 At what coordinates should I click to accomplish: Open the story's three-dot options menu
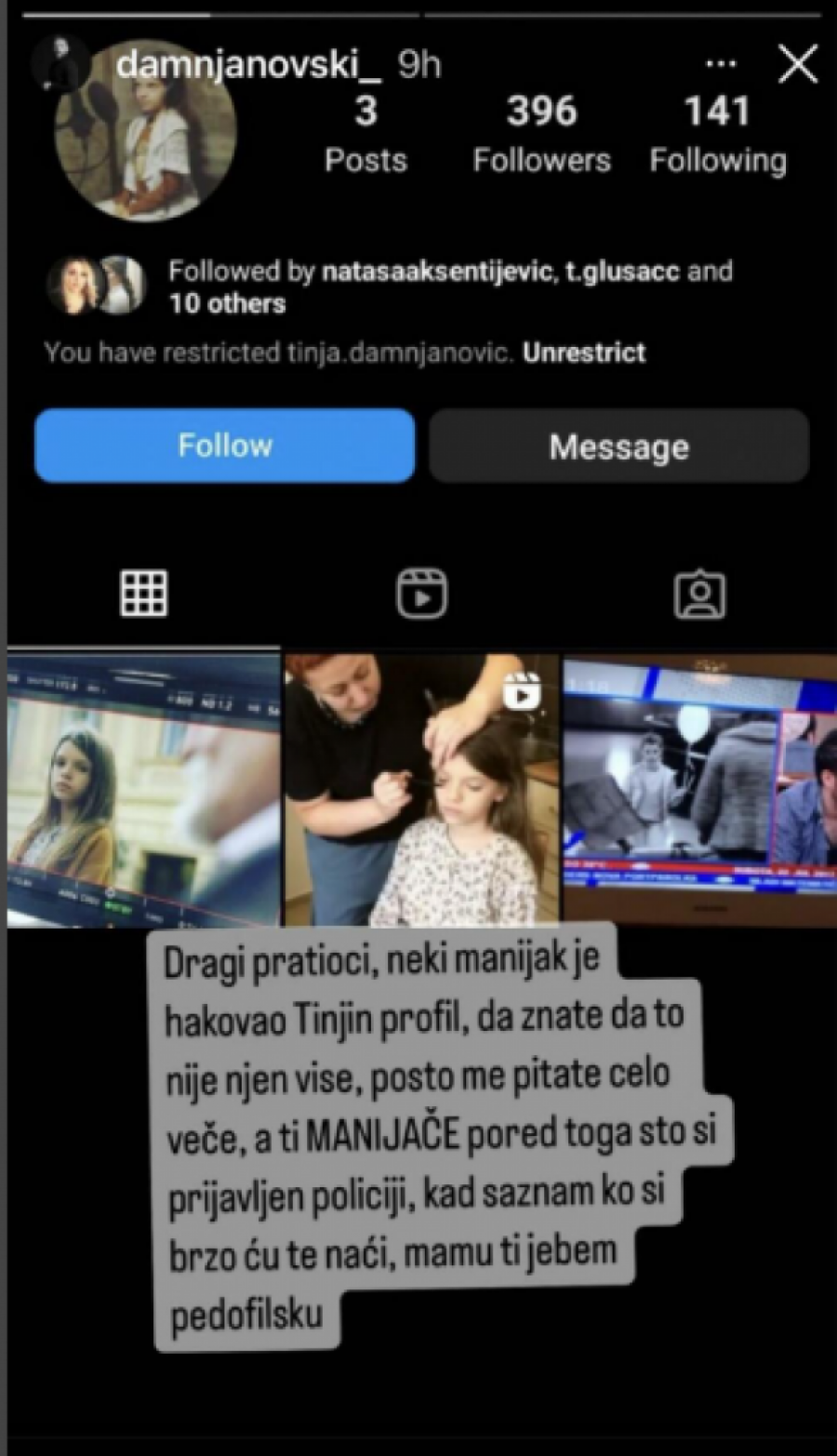[721, 64]
